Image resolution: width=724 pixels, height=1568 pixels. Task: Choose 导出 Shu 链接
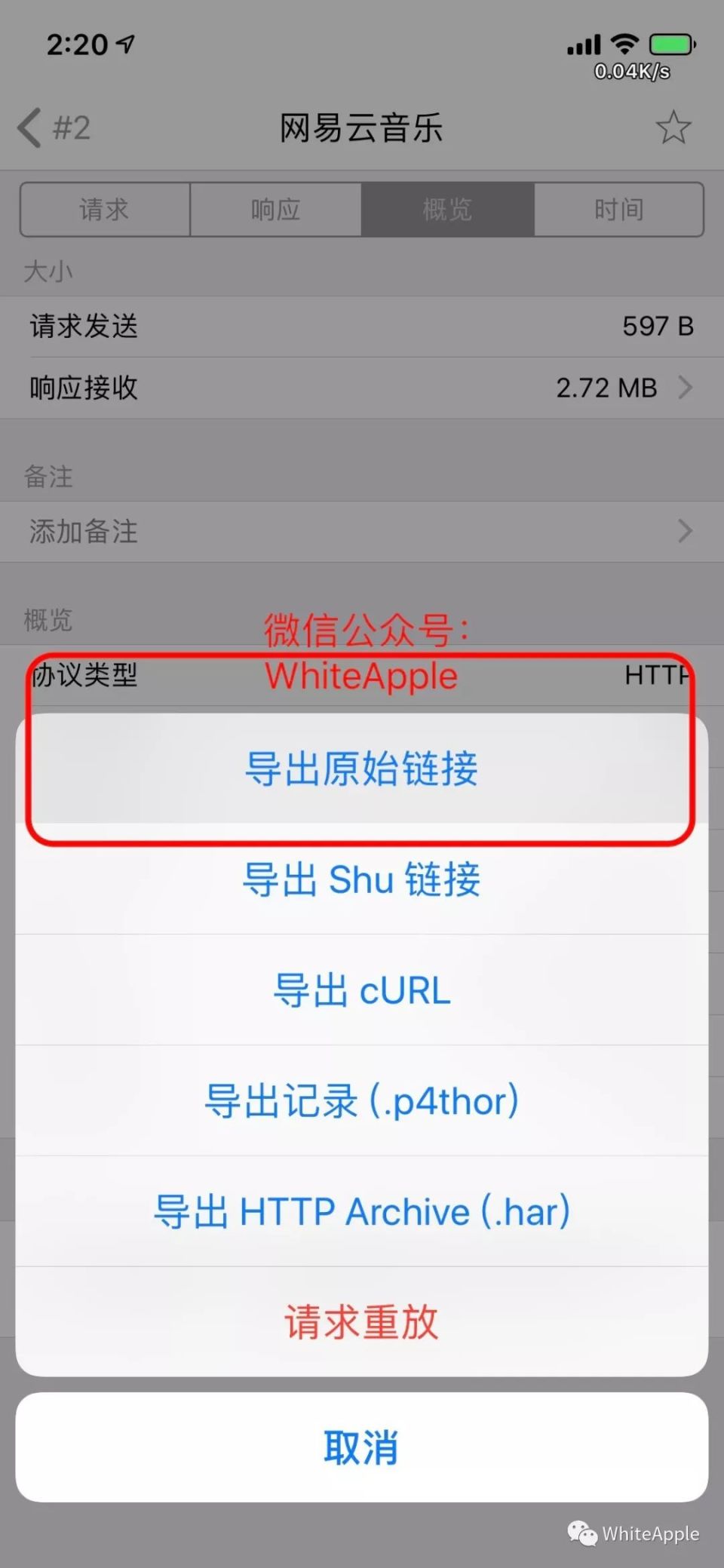[362, 879]
